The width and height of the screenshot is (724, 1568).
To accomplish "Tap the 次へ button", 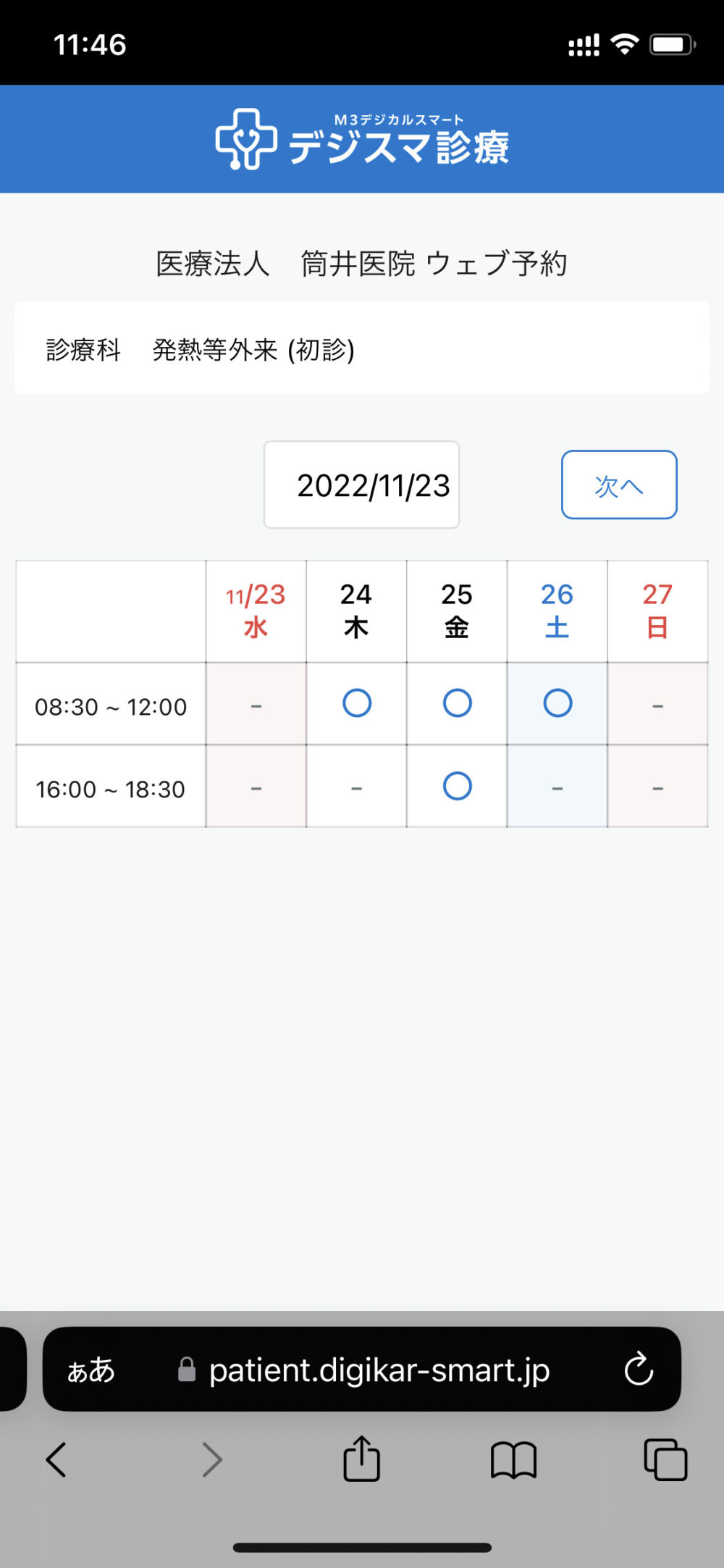I will coord(619,485).
